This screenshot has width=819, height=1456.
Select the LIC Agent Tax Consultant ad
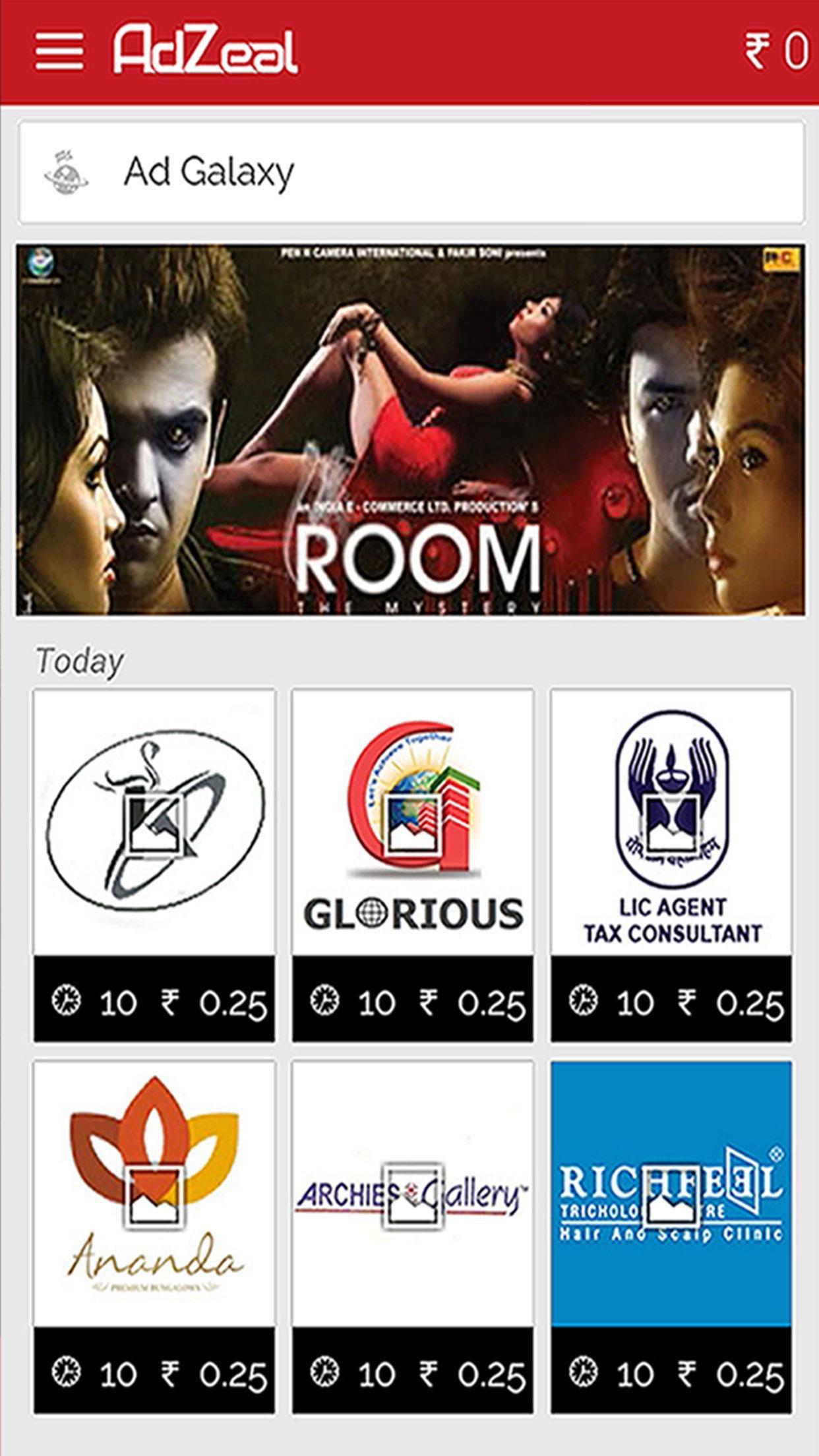[x=671, y=822]
